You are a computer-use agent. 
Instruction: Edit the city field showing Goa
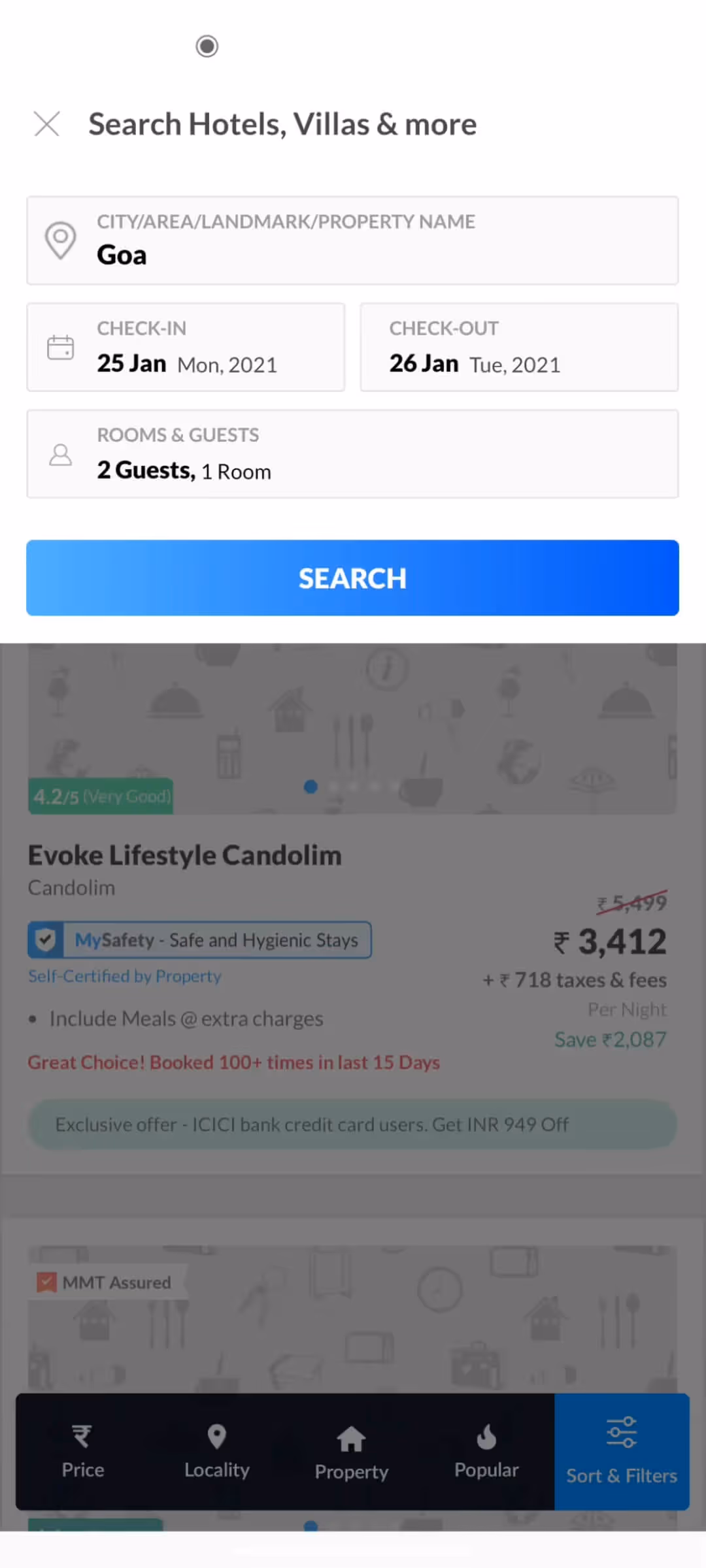click(x=352, y=240)
